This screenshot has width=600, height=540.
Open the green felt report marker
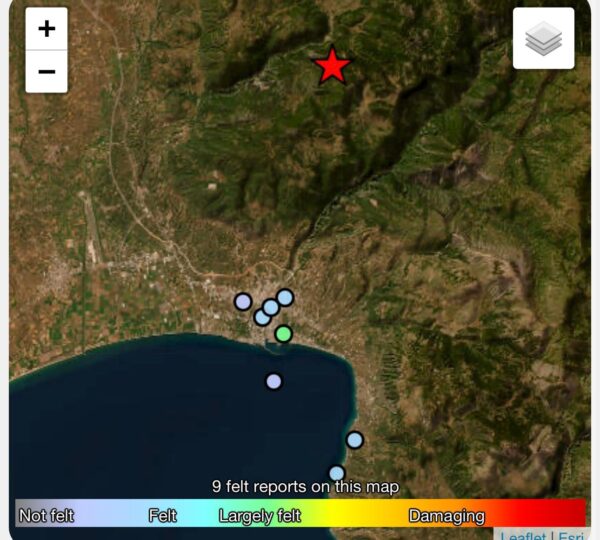tap(283, 334)
